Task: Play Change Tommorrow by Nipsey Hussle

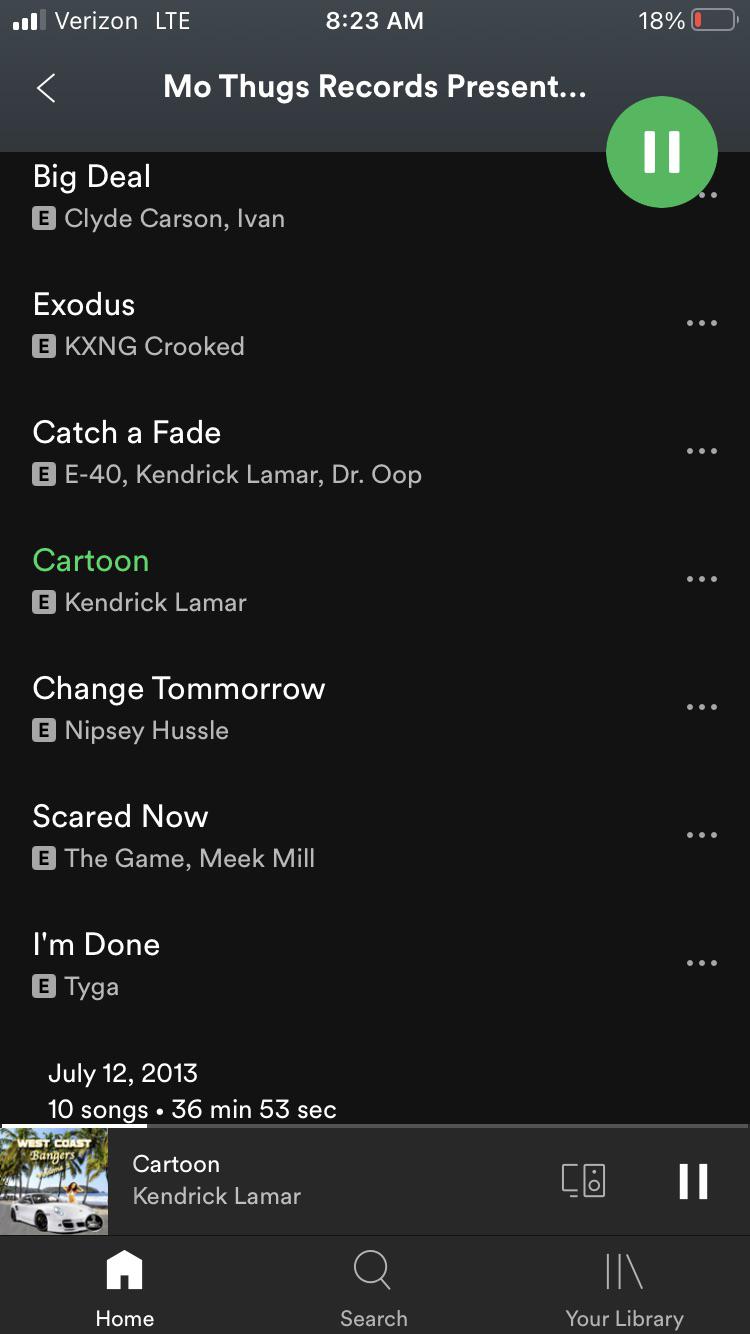Action: (300, 708)
